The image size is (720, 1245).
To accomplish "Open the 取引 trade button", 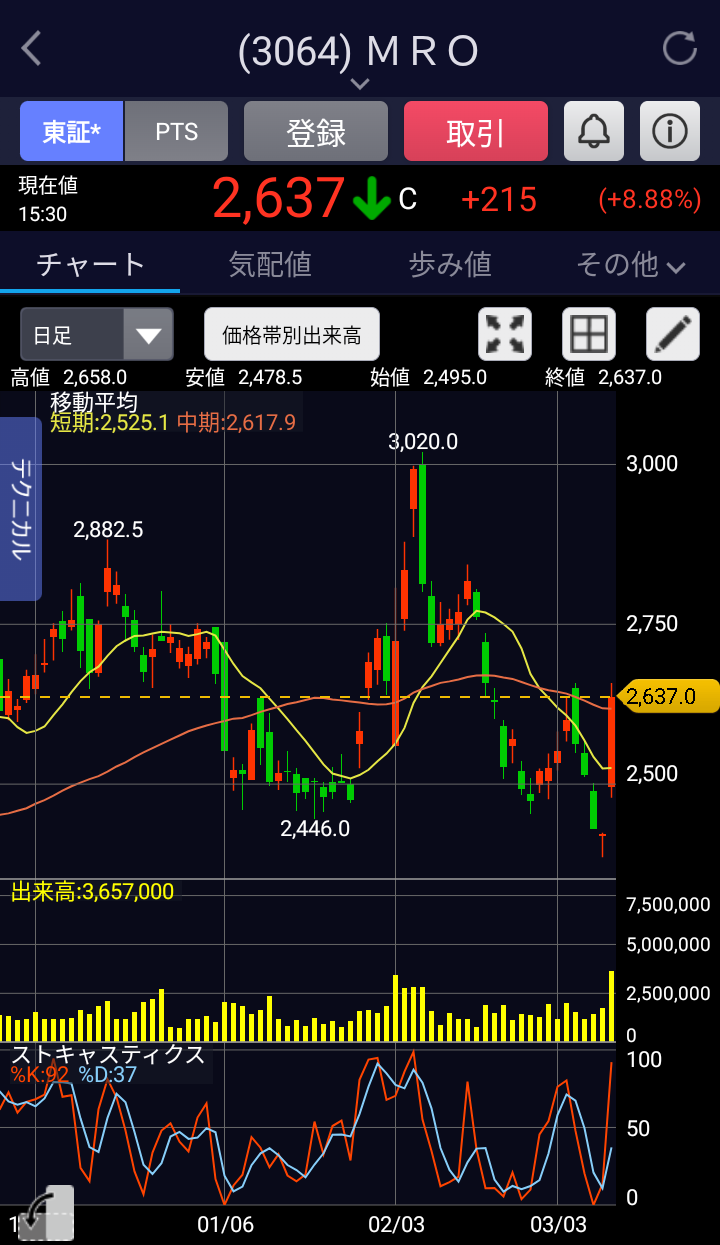I will point(476,132).
